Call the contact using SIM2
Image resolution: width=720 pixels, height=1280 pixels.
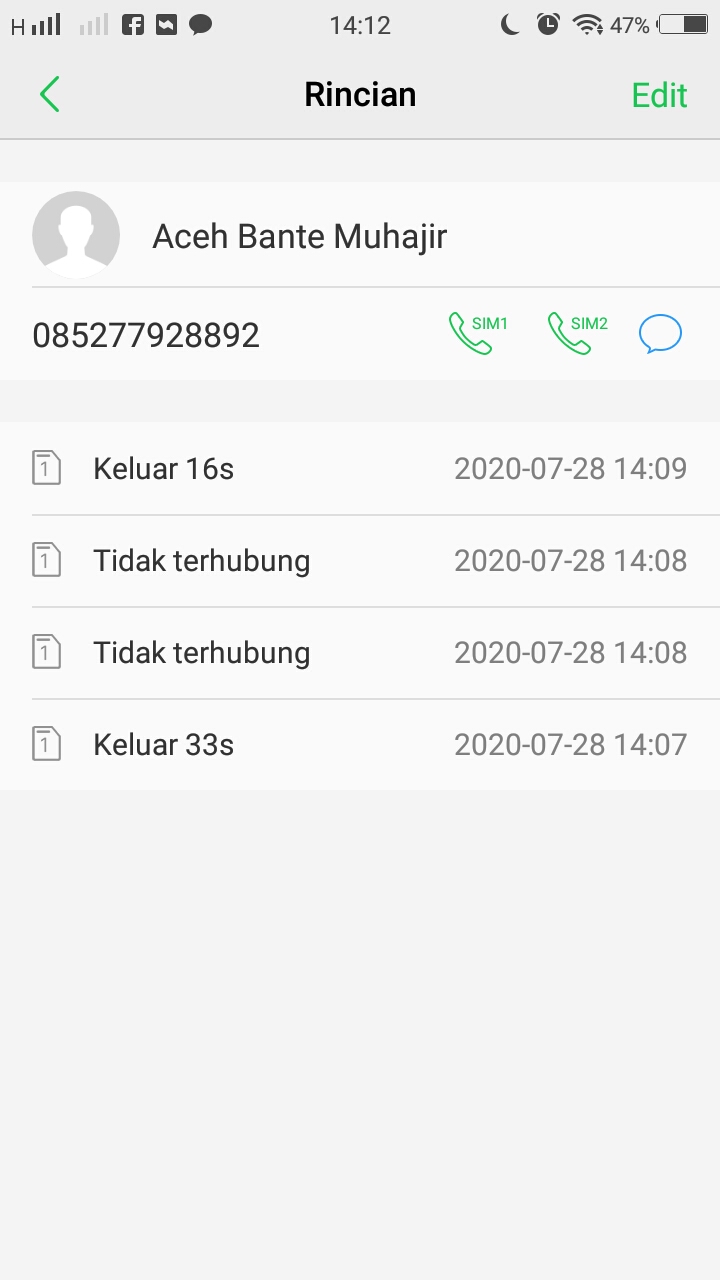point(574,330)
